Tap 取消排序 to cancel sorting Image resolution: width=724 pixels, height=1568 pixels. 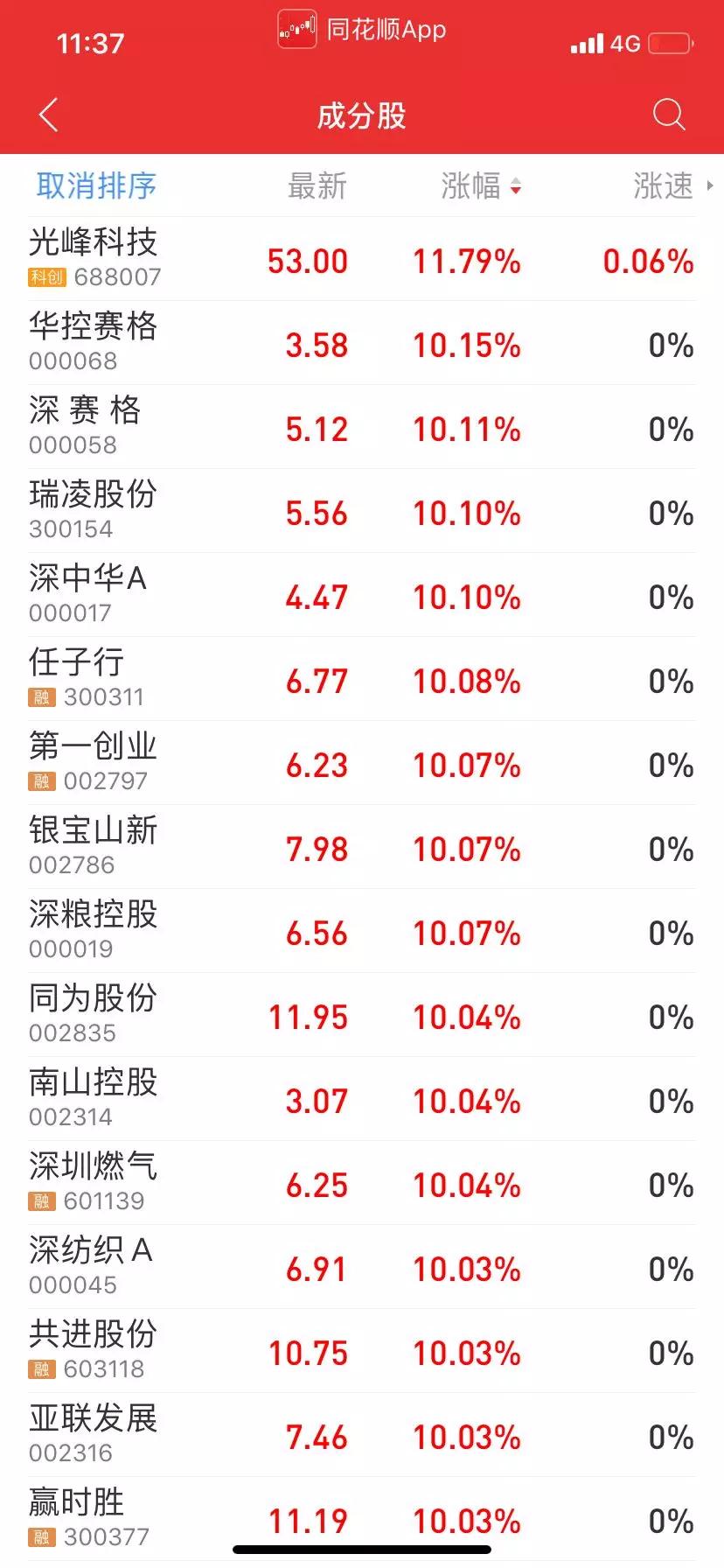[x=96, y=185]
